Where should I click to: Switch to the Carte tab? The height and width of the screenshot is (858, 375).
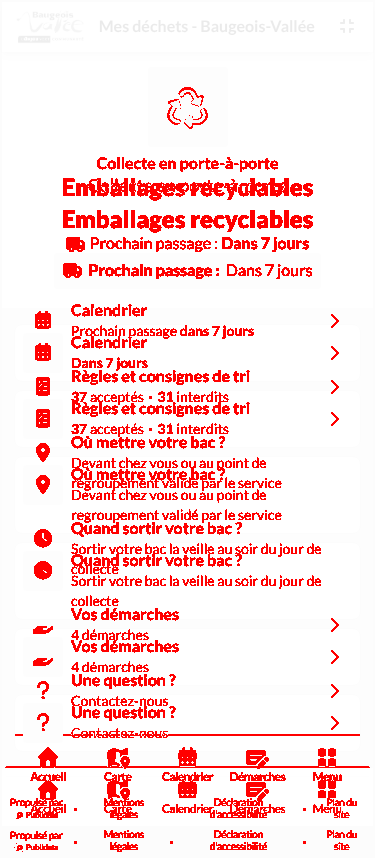click(118, 798)
